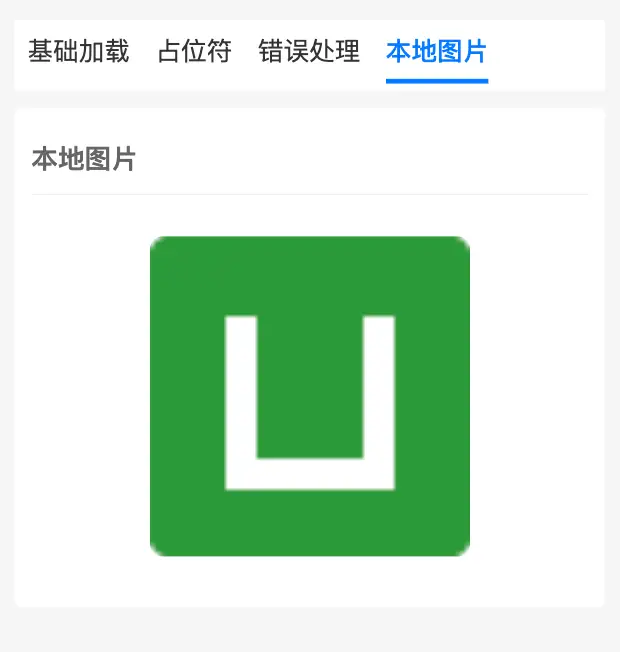Select the 错误处理 tab
620x652 pixels.
coord(309,52)
